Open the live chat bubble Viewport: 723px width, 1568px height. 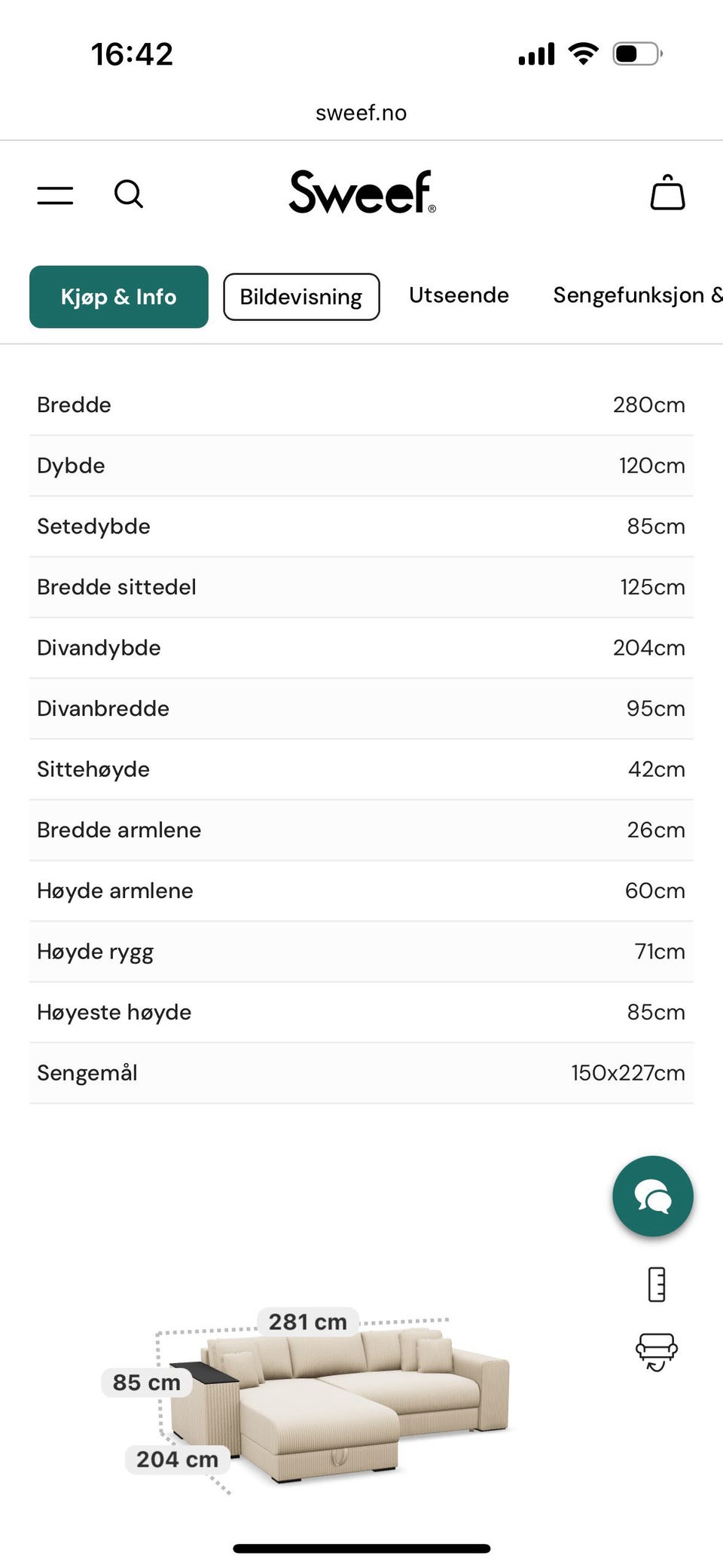[x=653, y=1196]
